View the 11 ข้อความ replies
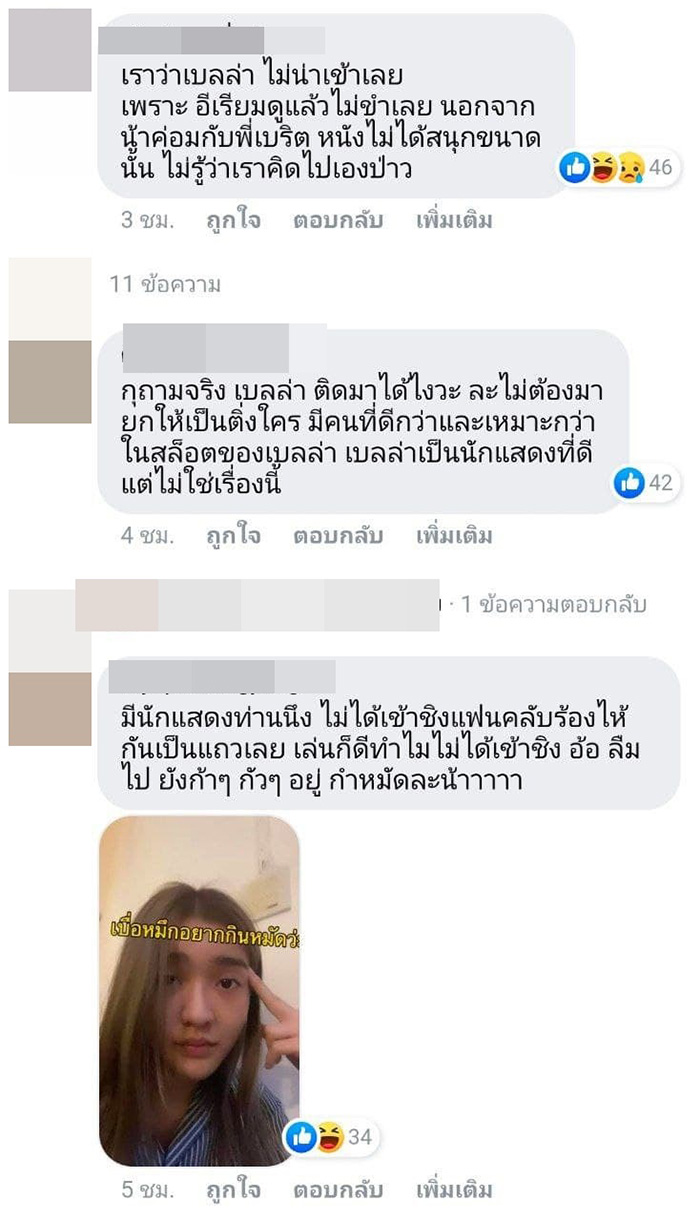 point(165,284)
